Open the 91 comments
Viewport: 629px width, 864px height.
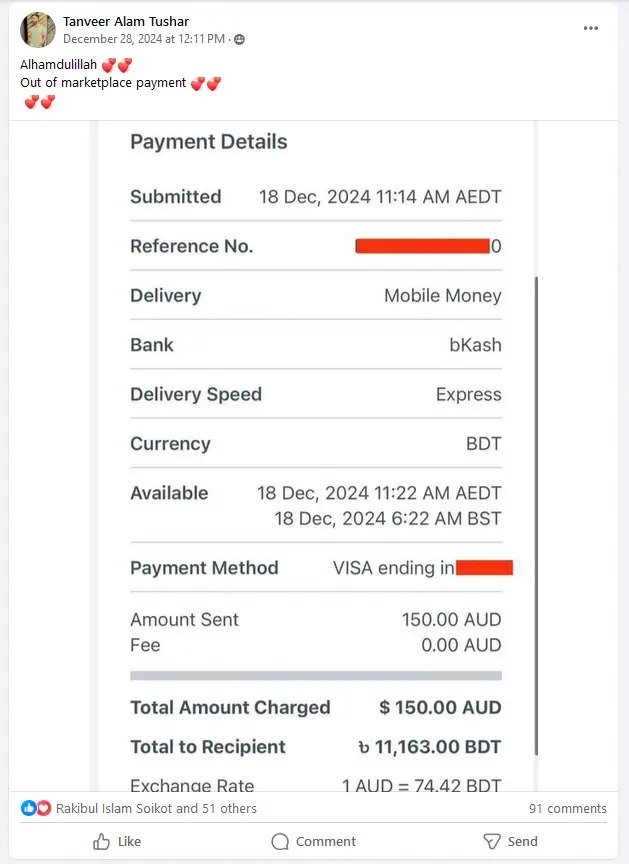pos(567,808)
